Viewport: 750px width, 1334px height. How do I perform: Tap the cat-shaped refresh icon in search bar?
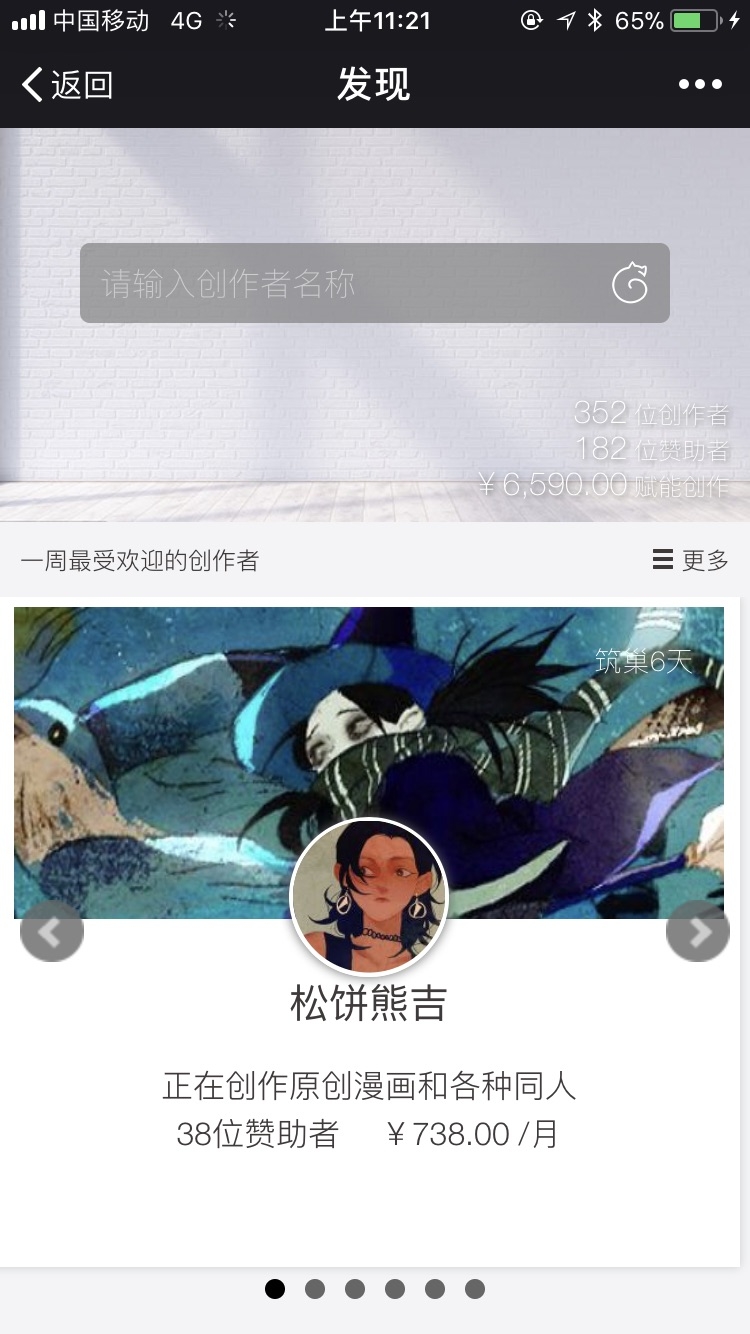pyautogui.click(x=630, y=283)
